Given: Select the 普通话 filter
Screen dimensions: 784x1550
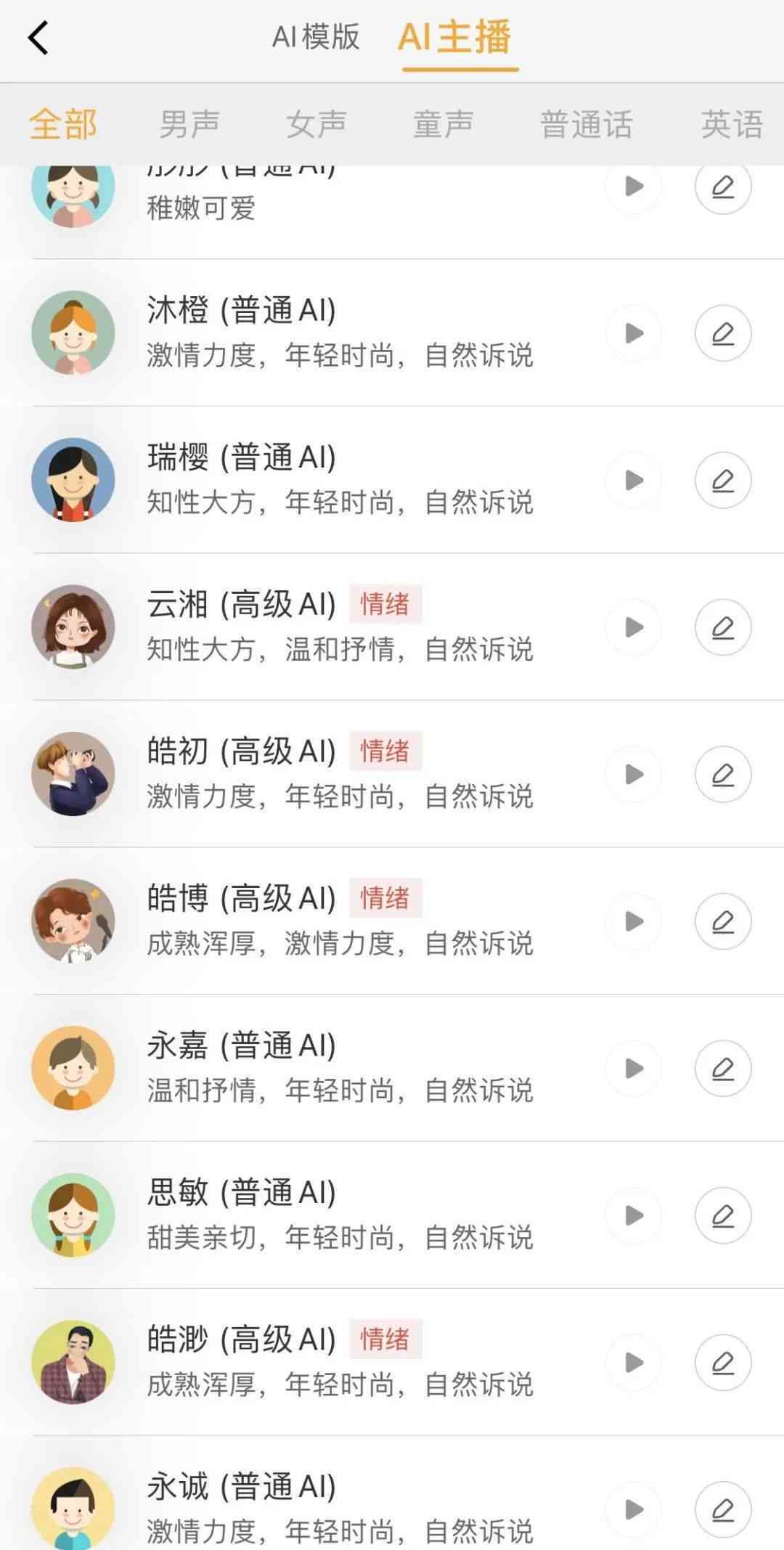Looking at the screenshot, I should [586, 124].
